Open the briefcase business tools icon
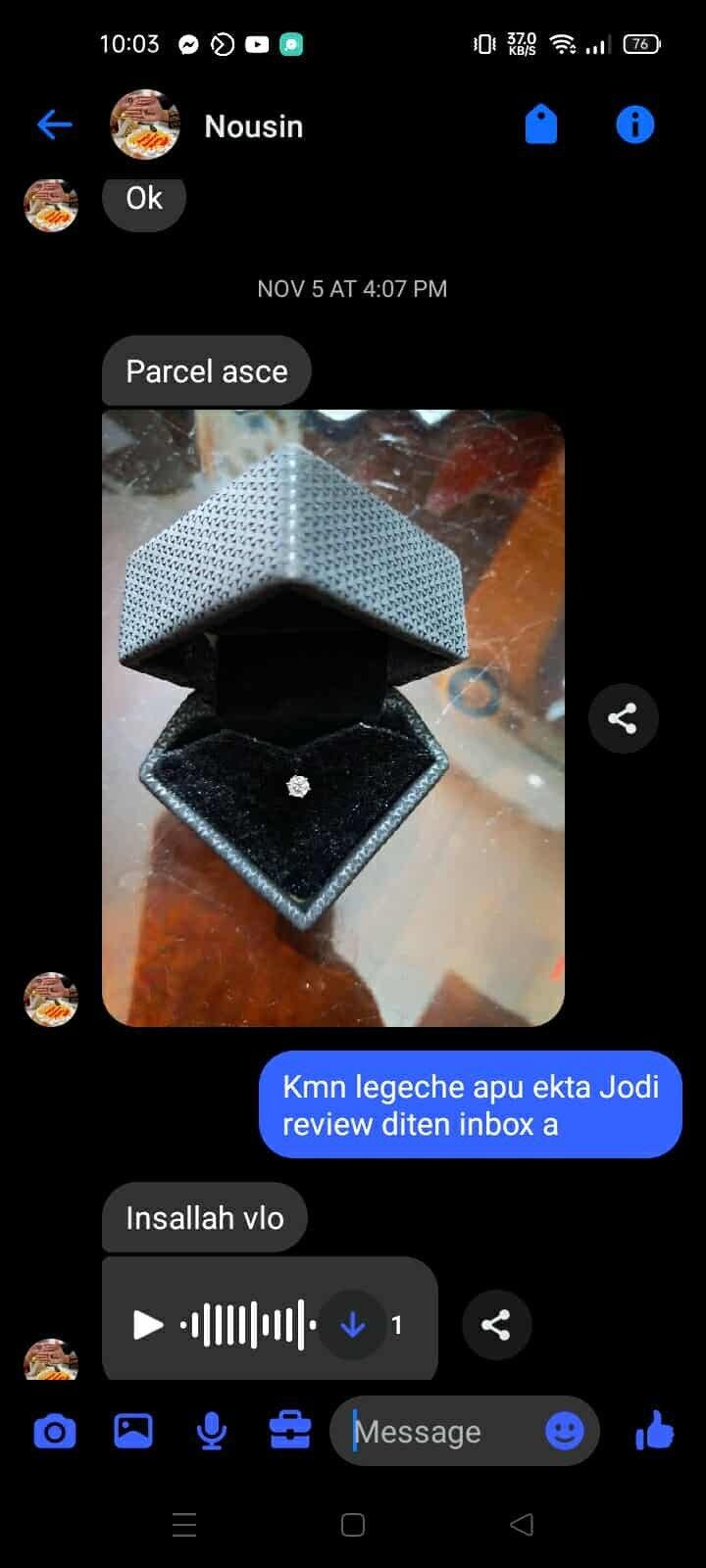The height and width of the screenshot is (1568, 706). point(290,1432)
